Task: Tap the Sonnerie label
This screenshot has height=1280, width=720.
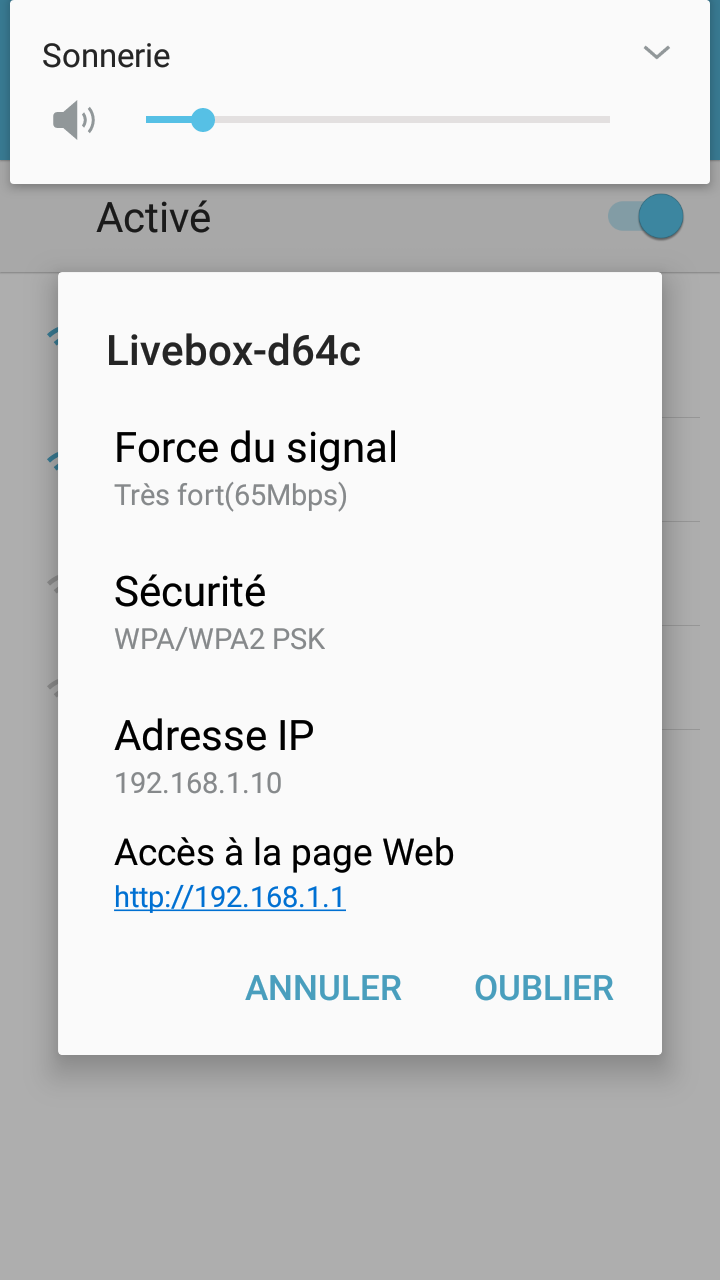Action: (105, 57)
